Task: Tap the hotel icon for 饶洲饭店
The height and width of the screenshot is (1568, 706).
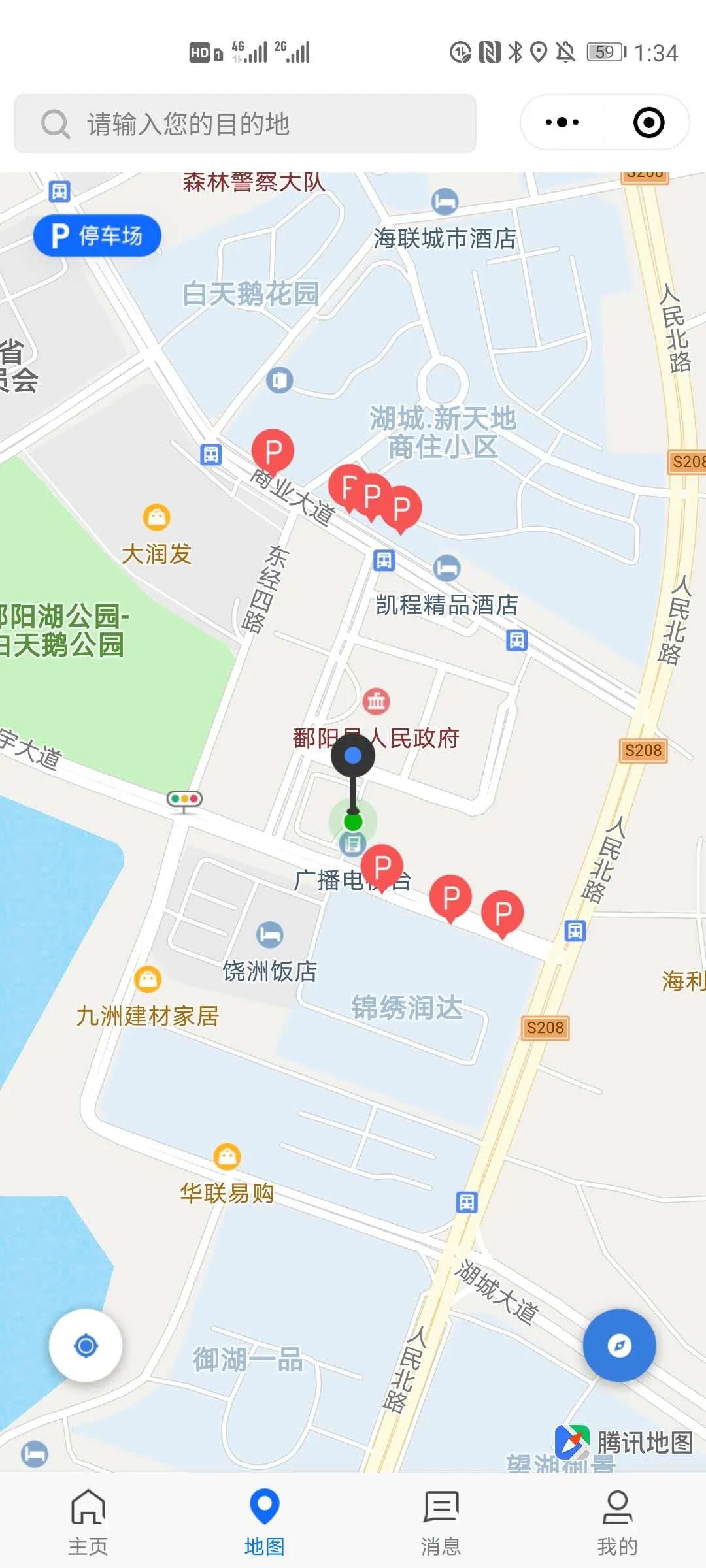Action: tap(269, 934)
